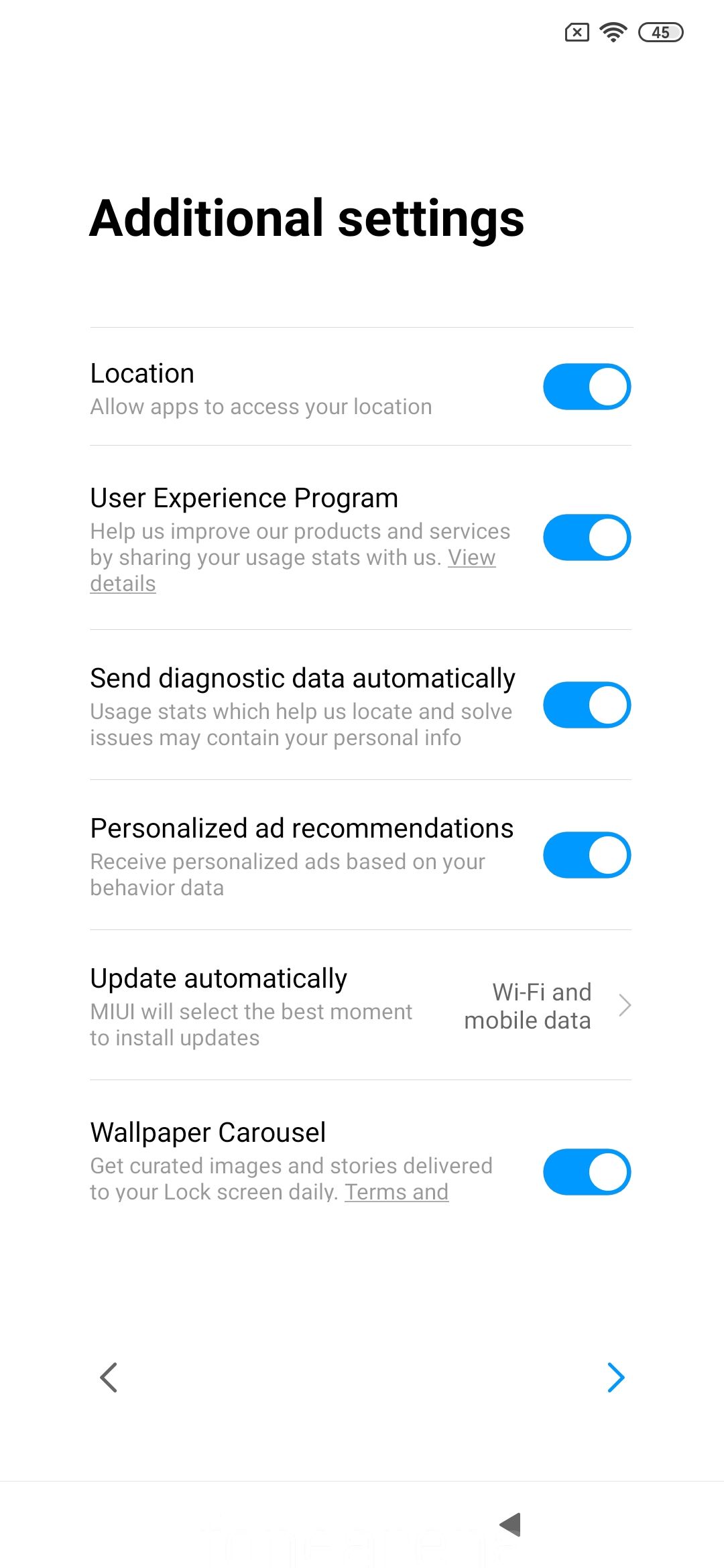The width and height of the screenshot is (724, 1568).
Task: Go to the previous setup page
Action: 109,1378
